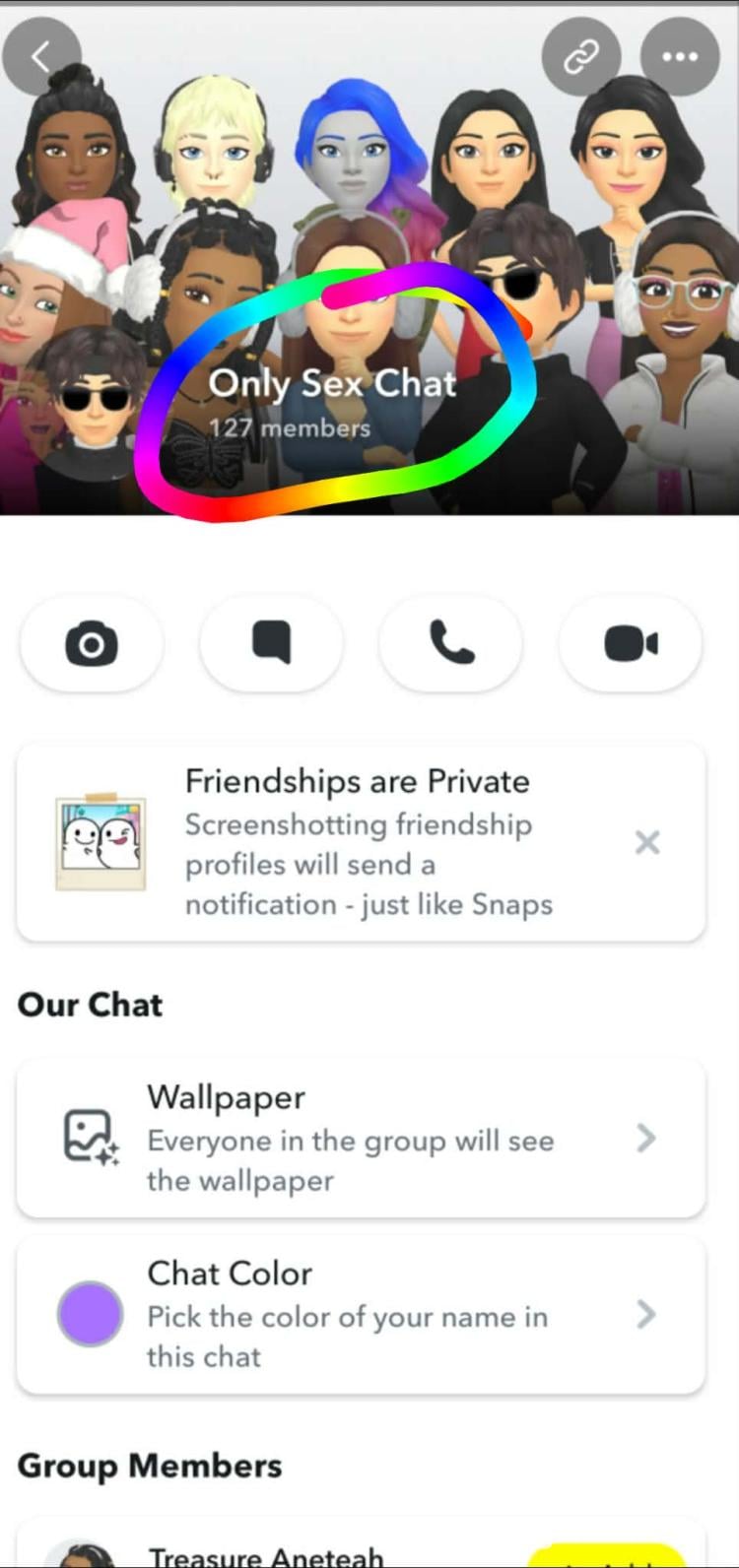Start a video call with the group
This screenshot has width=739, height=1568.
(x=631, y=644)
